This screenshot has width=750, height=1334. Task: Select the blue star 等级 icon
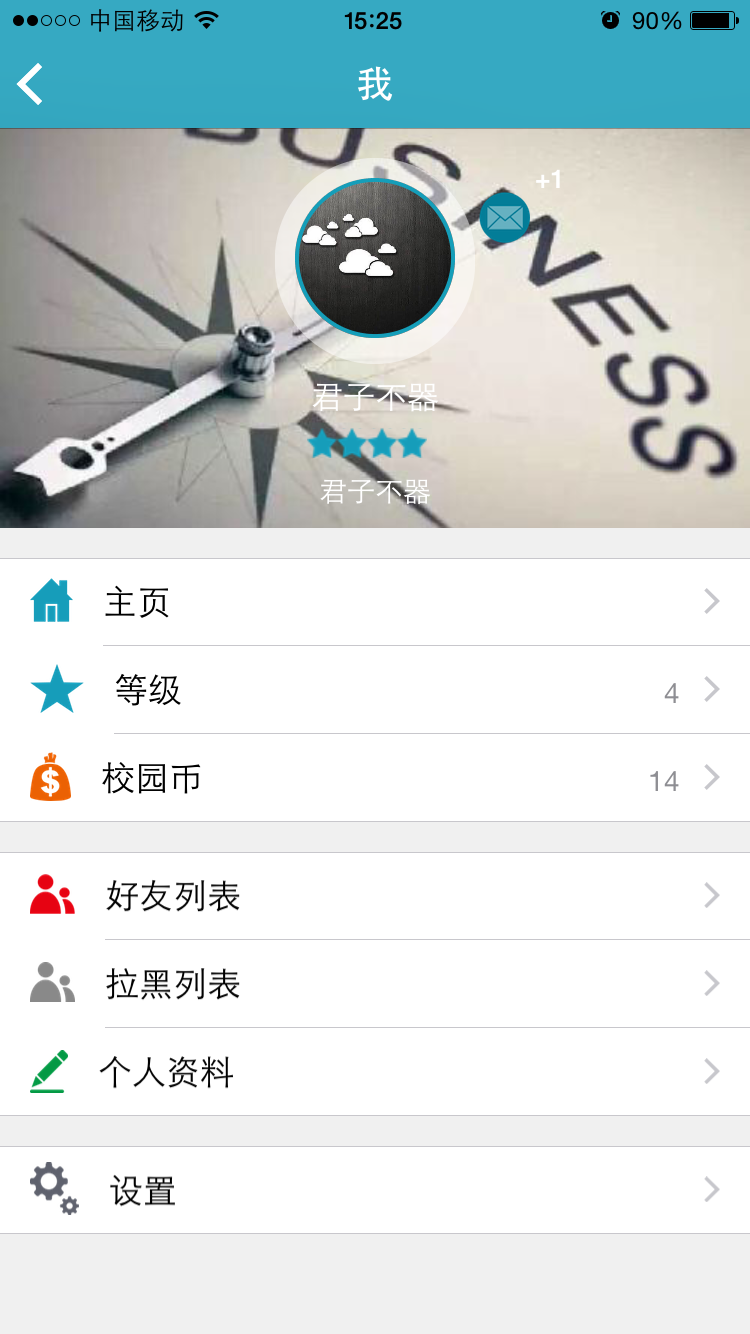click(55, 688)
